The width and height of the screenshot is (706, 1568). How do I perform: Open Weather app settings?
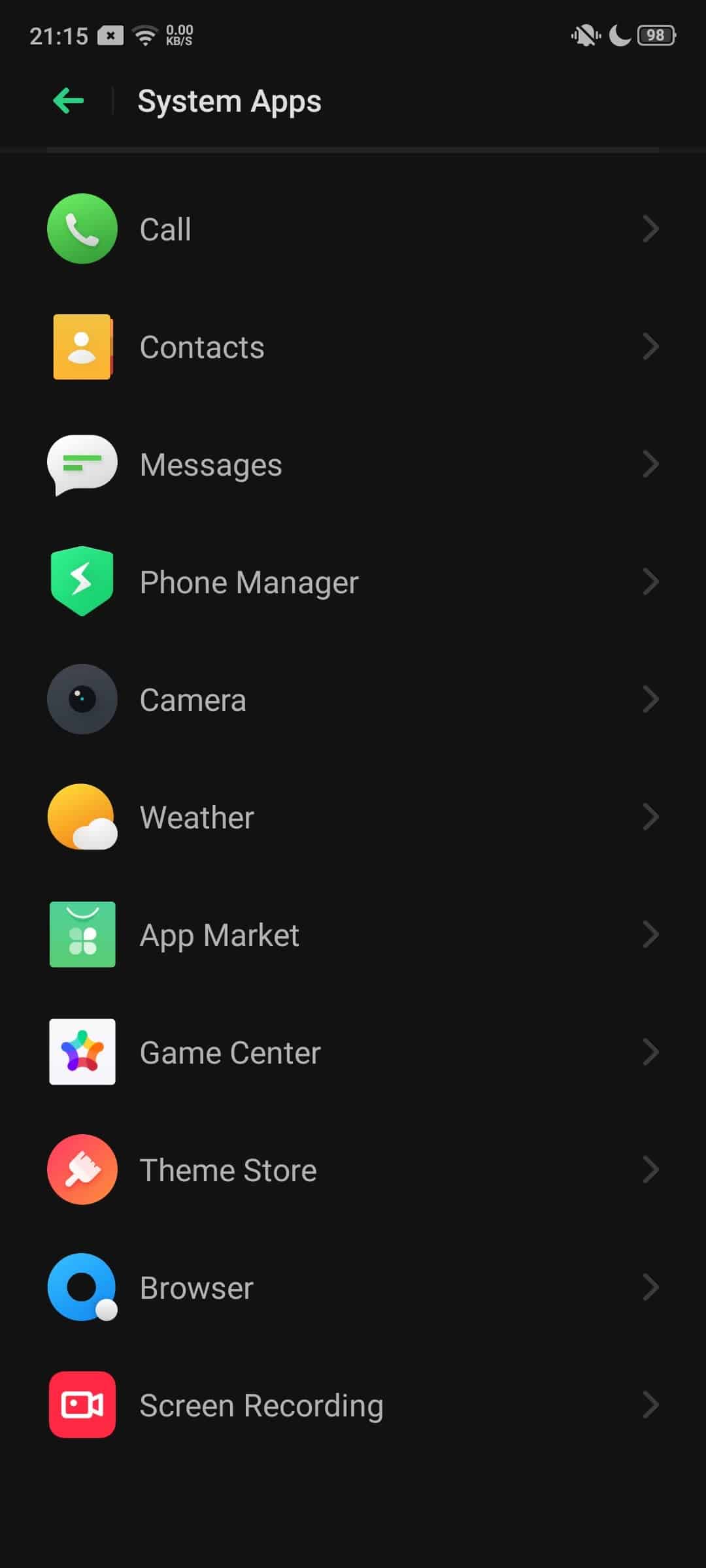(353, 817)
